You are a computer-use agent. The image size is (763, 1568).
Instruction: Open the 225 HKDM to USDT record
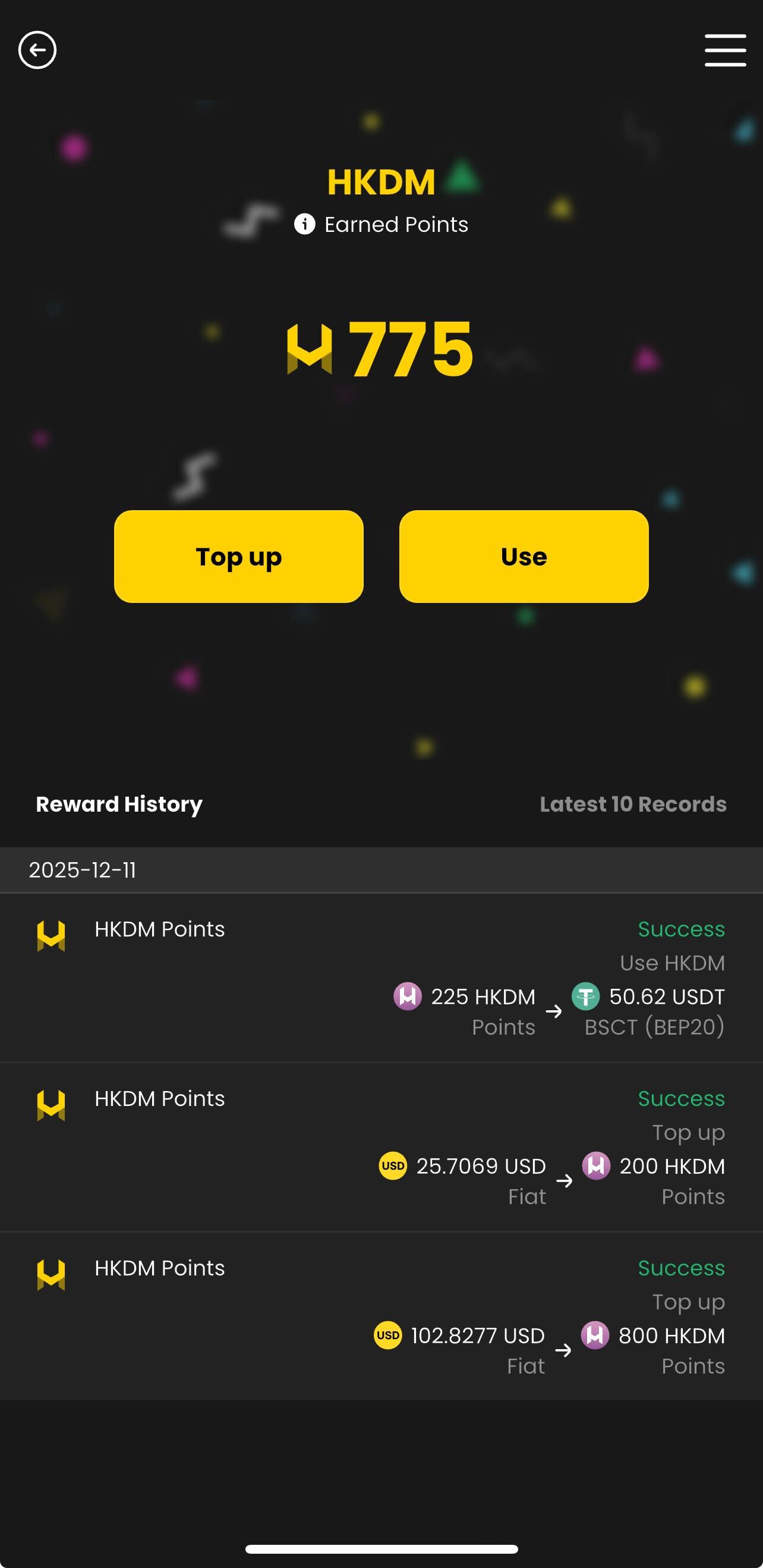point(381,978)
